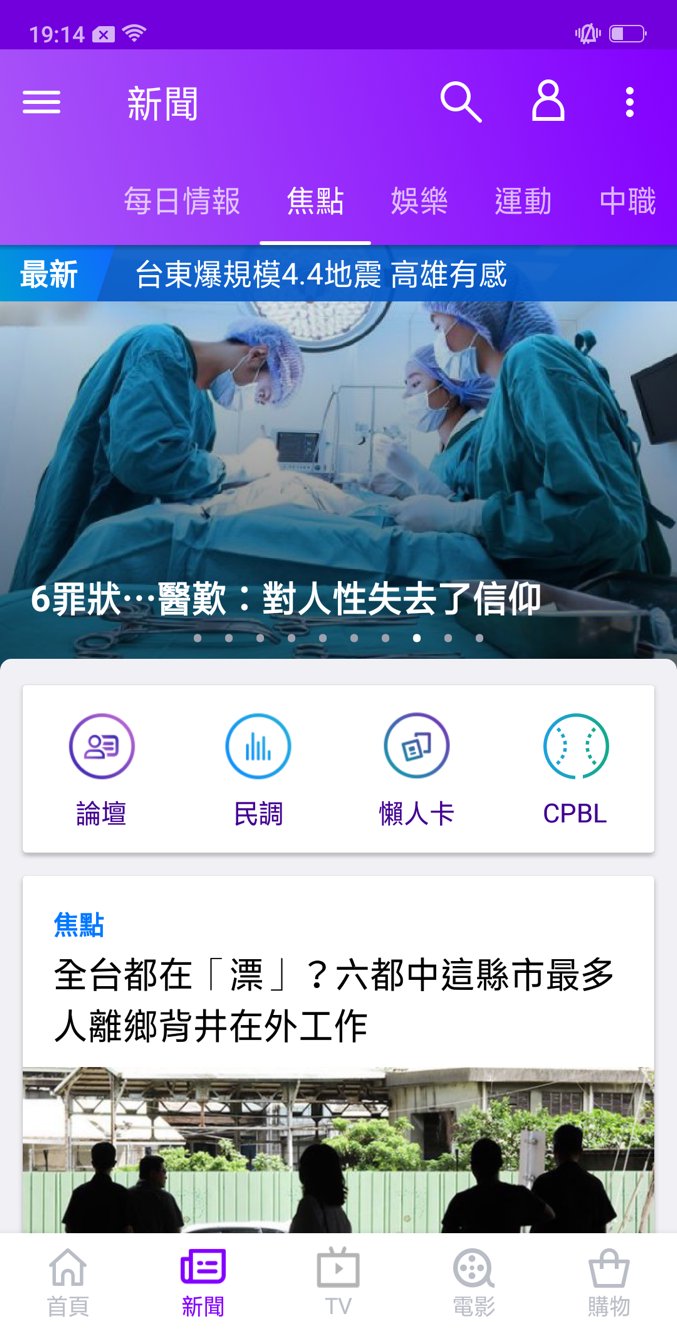
Task: Switch to the 中職 tab
Action: tap(627, 201)
